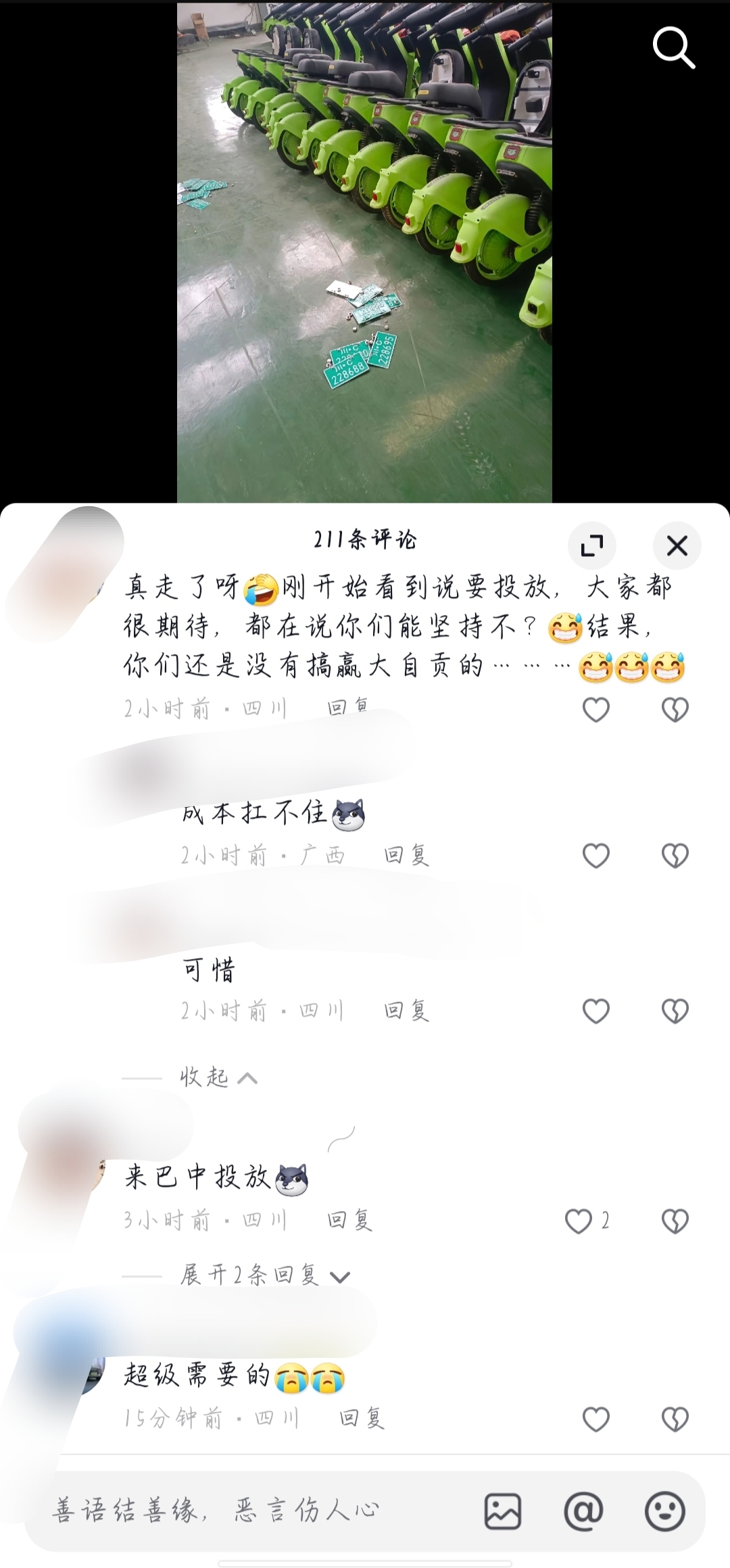Reply to the 来巴中投放 comment

(349, 1221)
